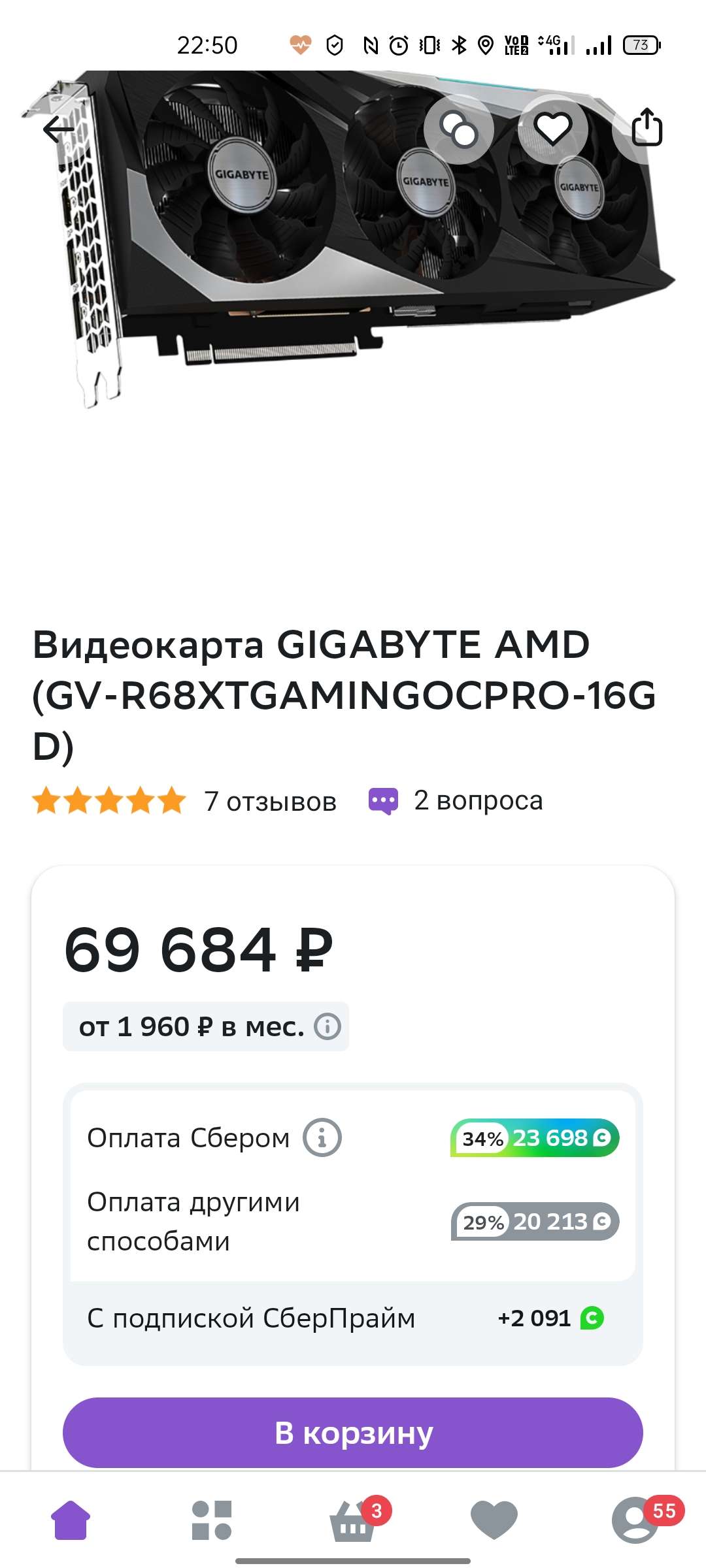Open the 2 вопроса questions section
Screen dimensions: 706x1568
click(x=477, y=801)
